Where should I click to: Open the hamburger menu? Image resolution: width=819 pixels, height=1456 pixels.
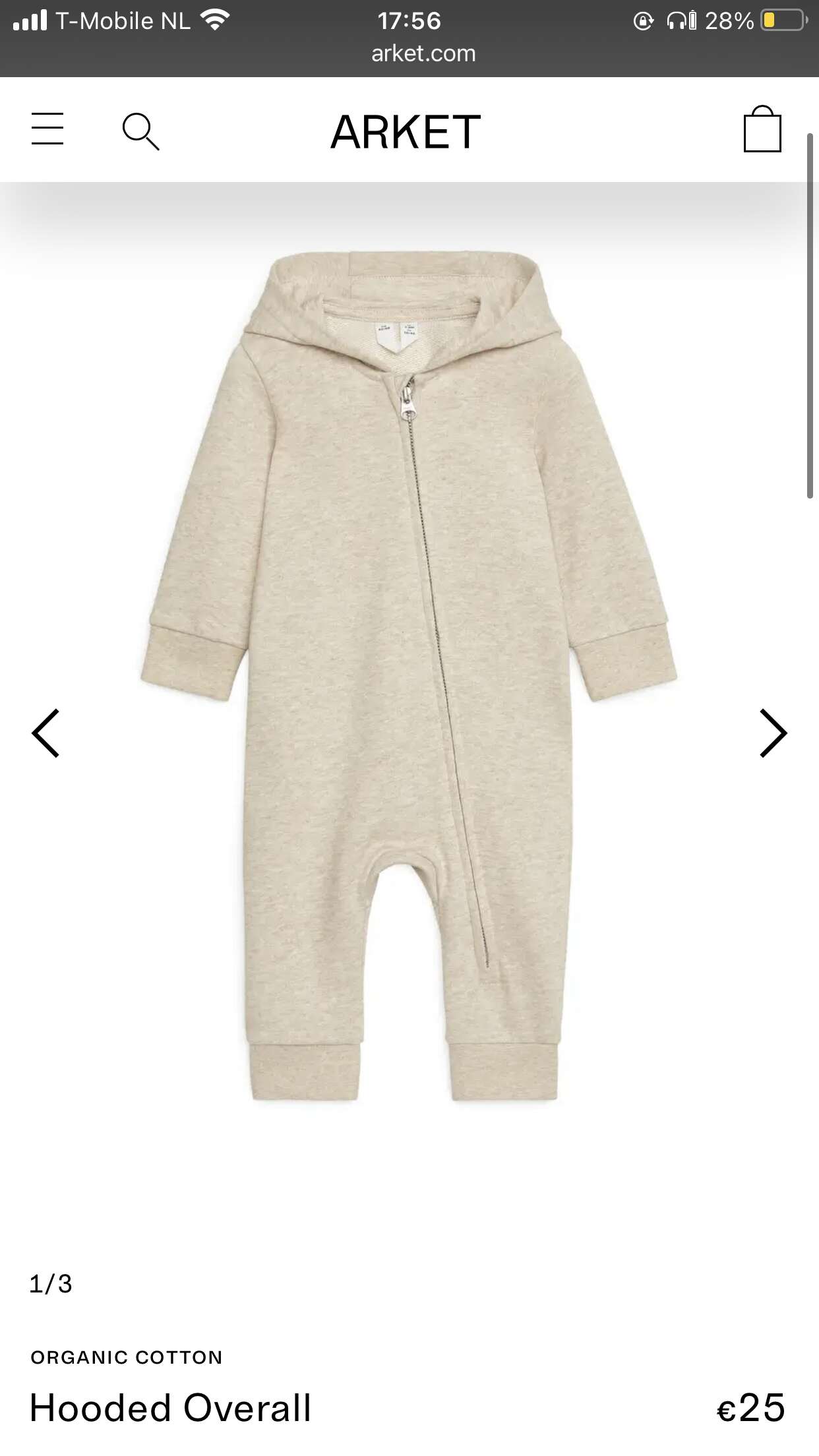pos(47,129)
